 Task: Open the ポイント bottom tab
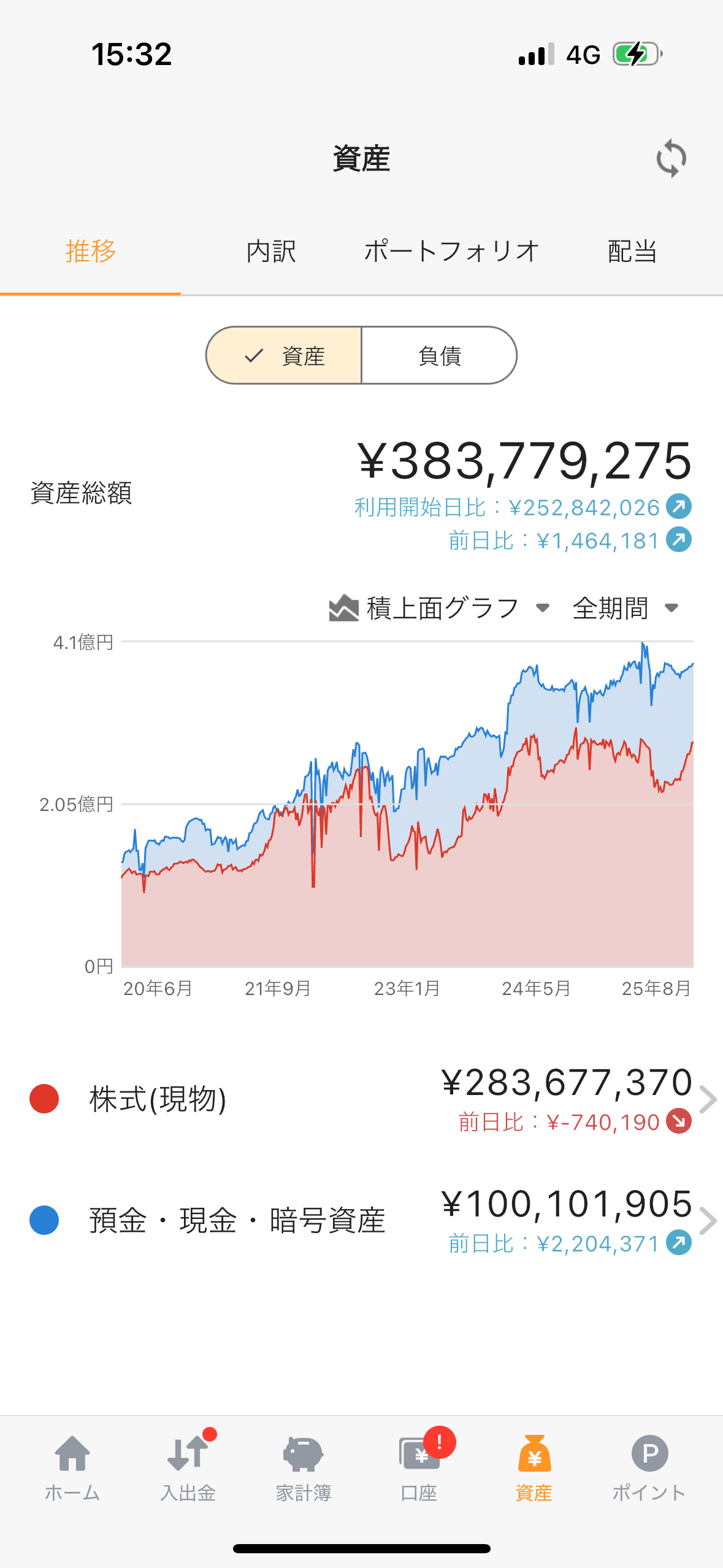[x=649, y=1467]
